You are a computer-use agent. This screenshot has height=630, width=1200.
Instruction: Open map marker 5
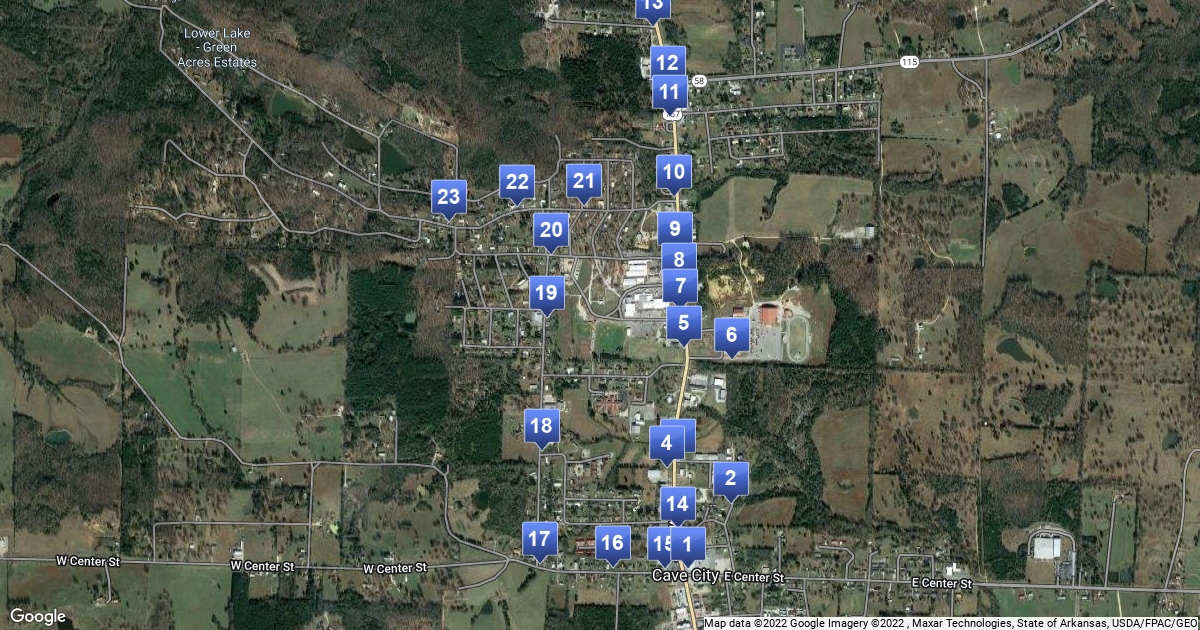[684, 323]
